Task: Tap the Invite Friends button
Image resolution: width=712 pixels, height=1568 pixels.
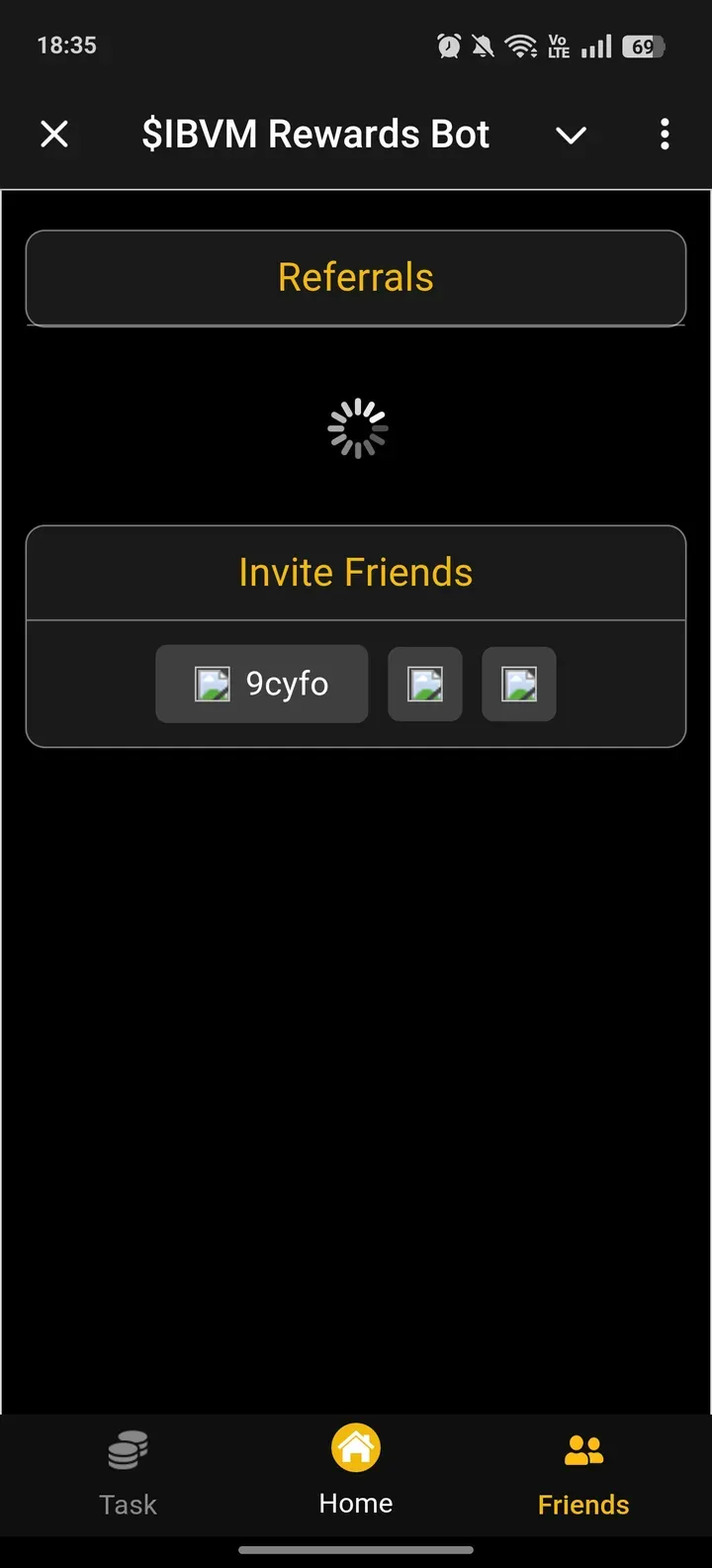Action: tap(355, 572)
